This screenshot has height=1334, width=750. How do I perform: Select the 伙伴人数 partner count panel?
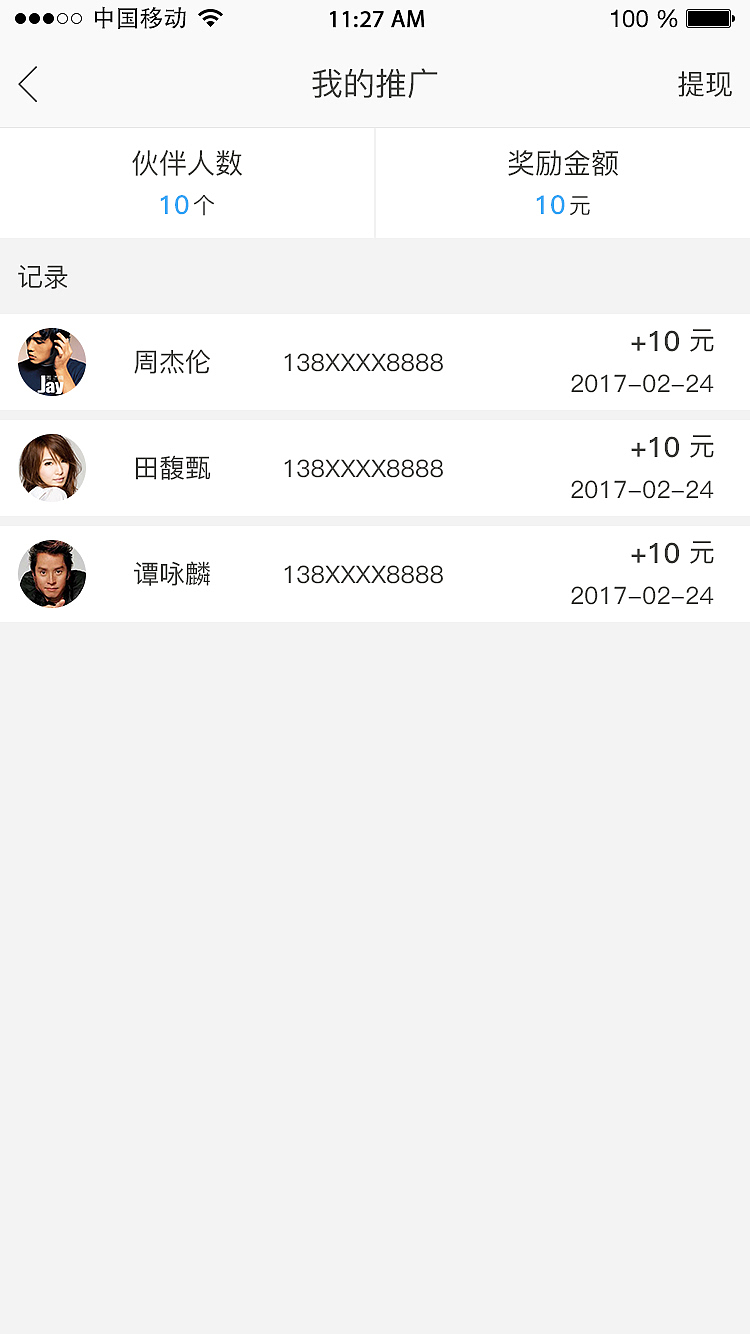pyautogui.click(x=187, y=183)
